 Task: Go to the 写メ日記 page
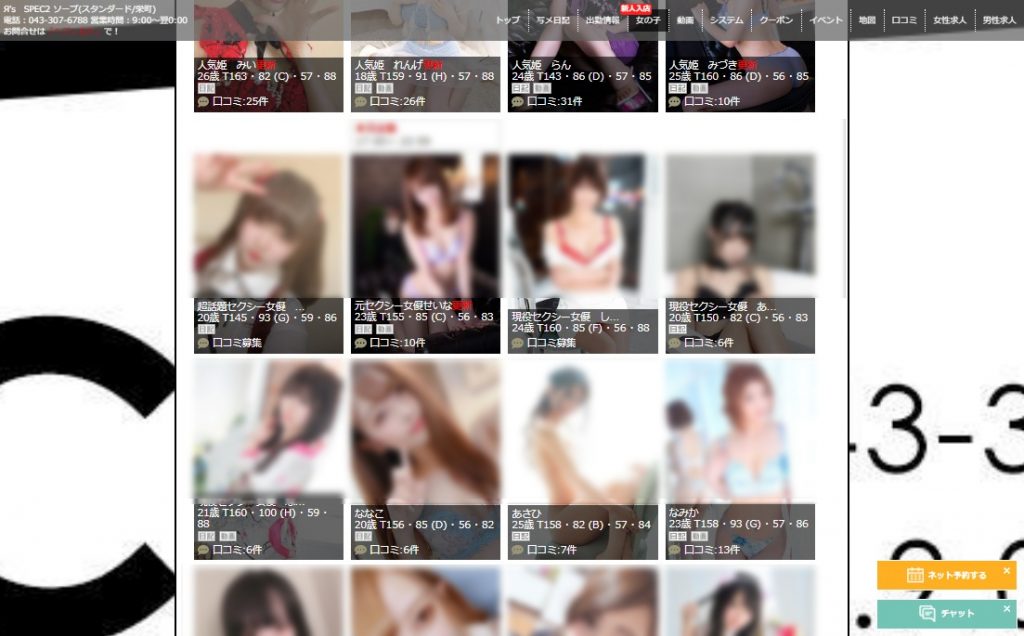point(553,20)
